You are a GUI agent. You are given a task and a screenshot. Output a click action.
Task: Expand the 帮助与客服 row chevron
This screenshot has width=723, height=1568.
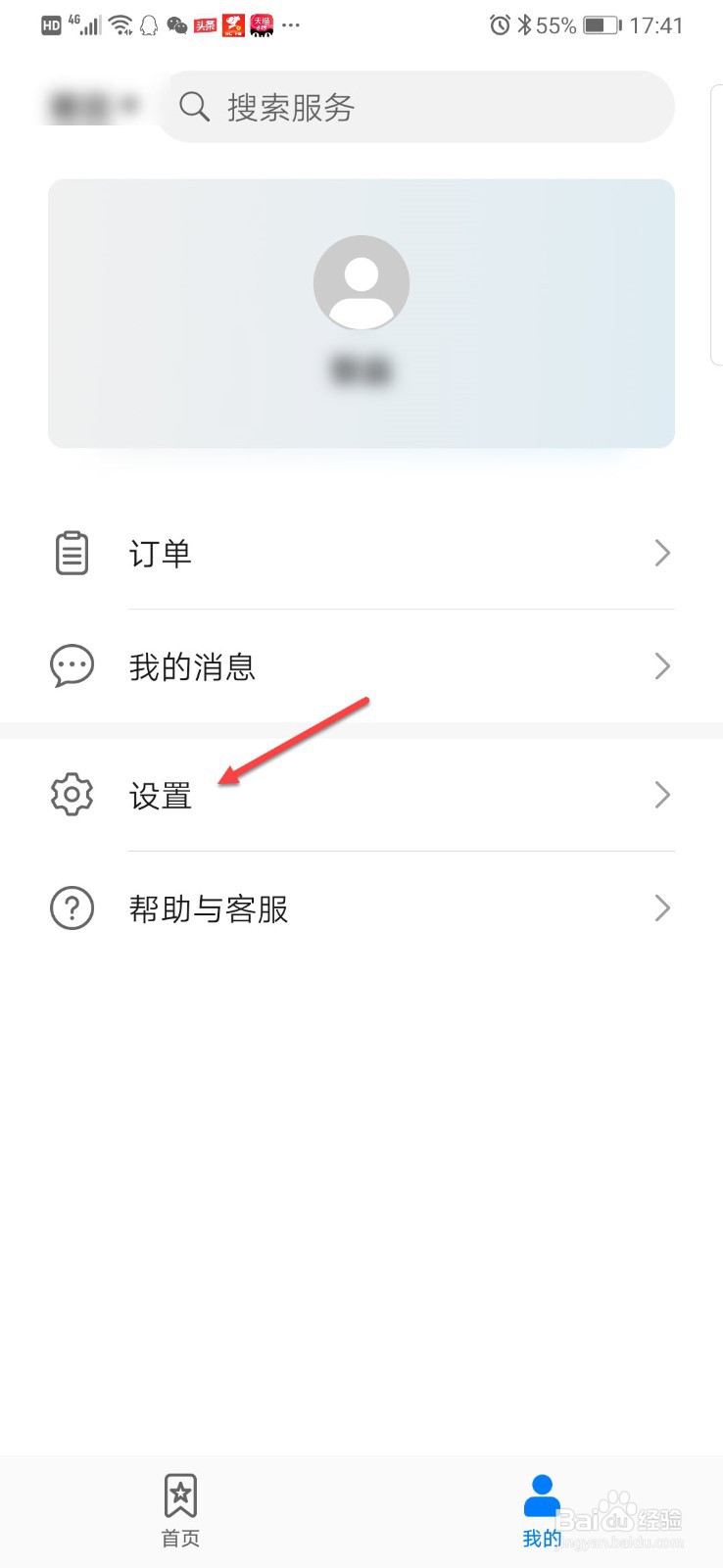click(x=661, y=908)
